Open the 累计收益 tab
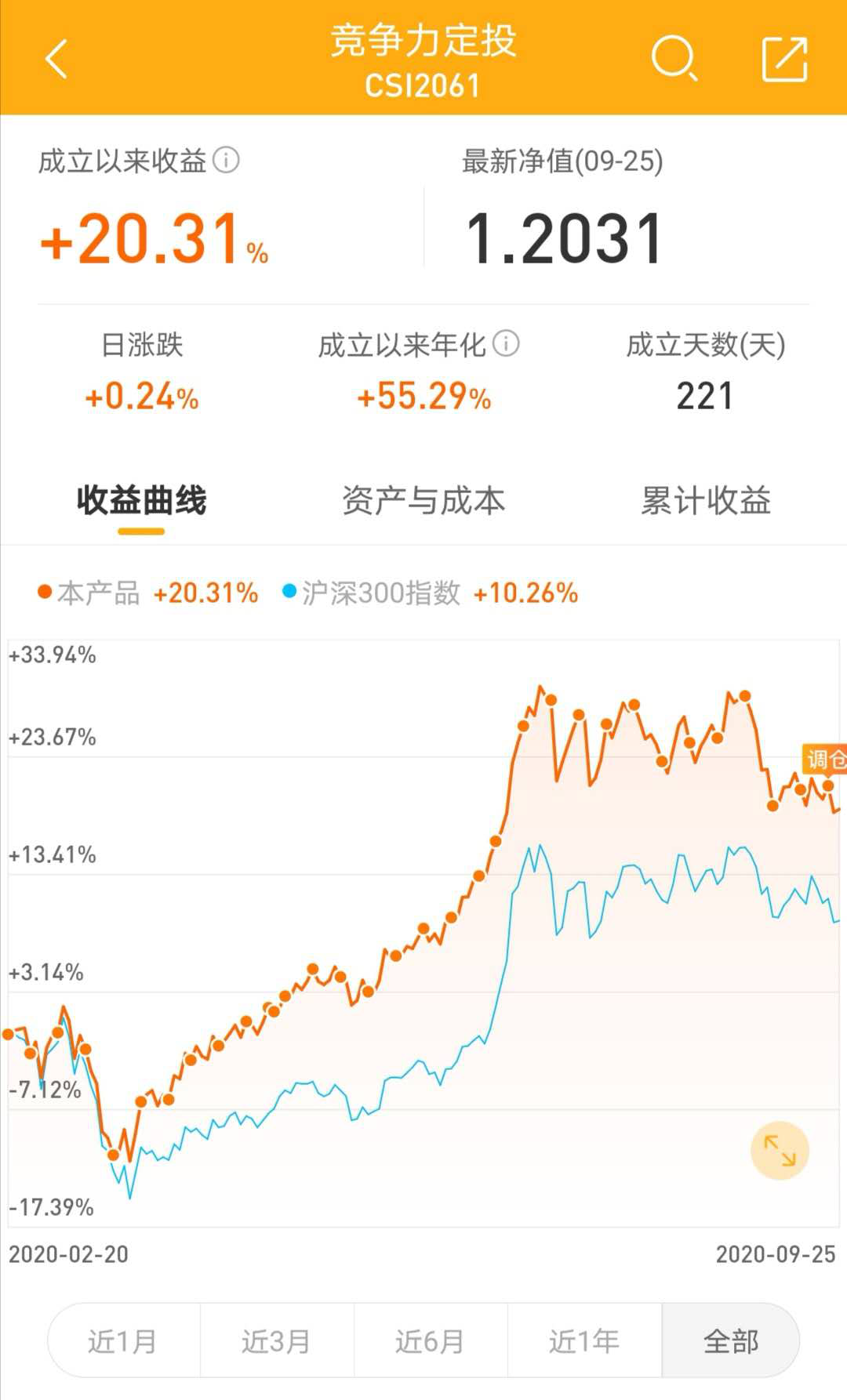This screenshot has width=847, height=1400. click(706, 500)
